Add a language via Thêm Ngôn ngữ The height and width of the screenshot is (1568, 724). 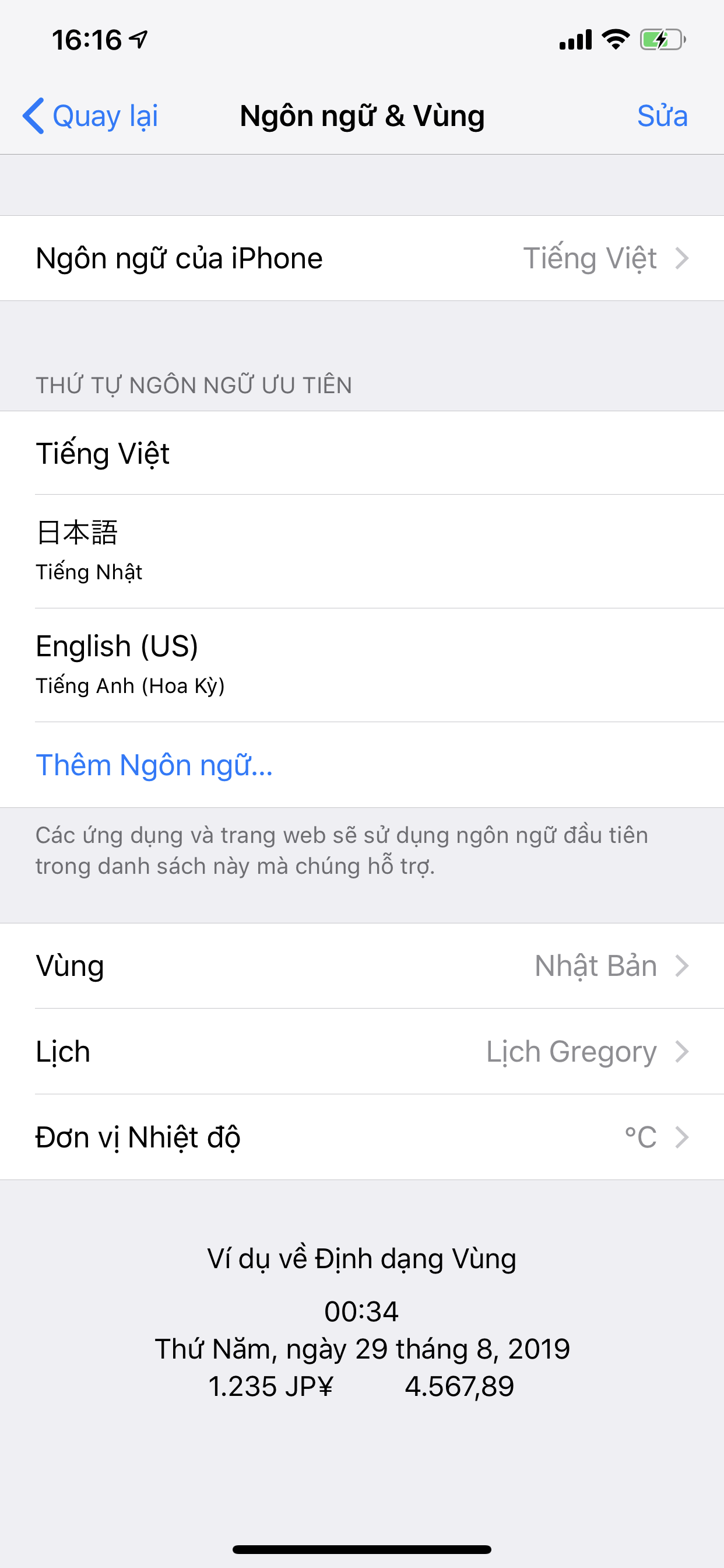(154, 765)
